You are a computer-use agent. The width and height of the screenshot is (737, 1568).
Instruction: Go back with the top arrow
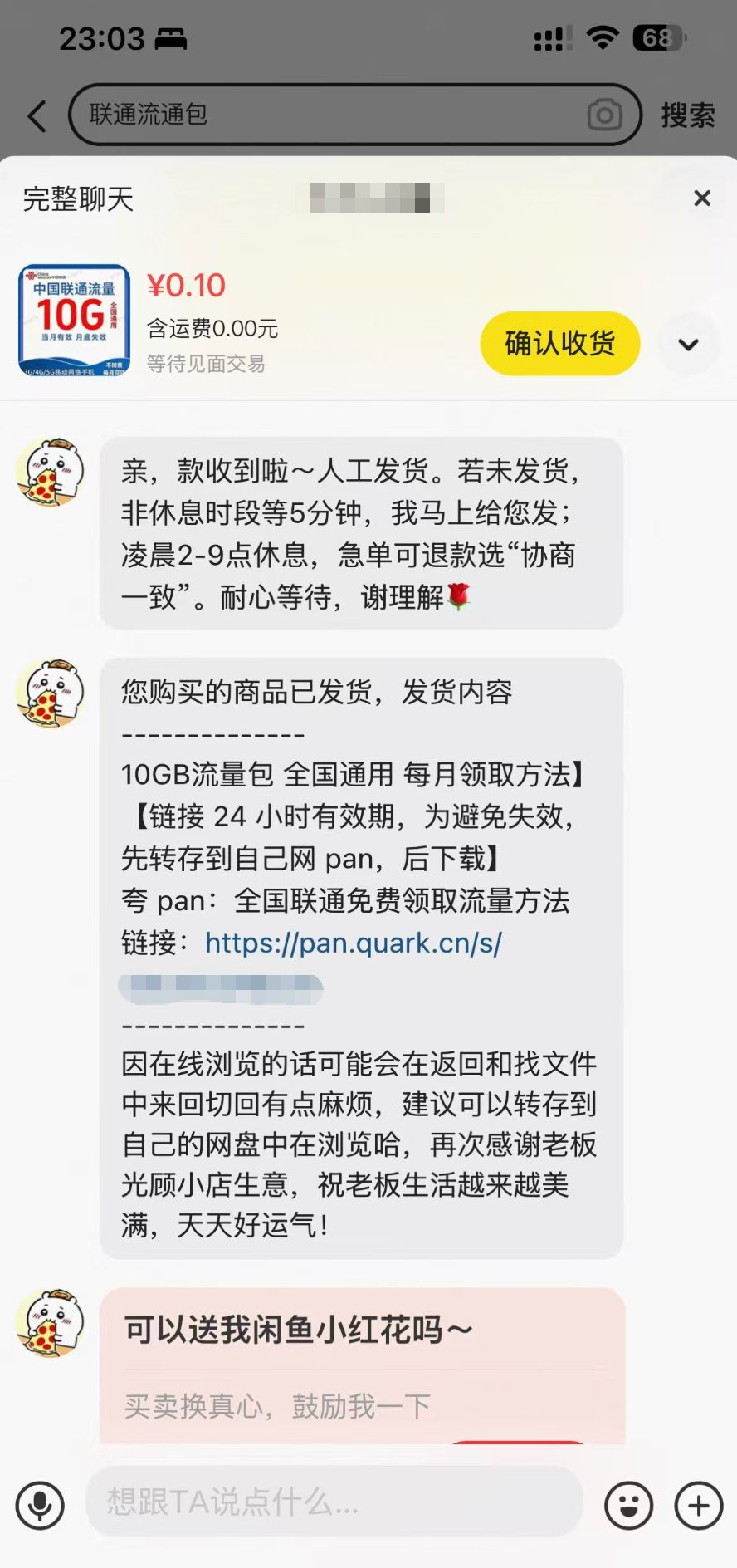coord(37,116)
